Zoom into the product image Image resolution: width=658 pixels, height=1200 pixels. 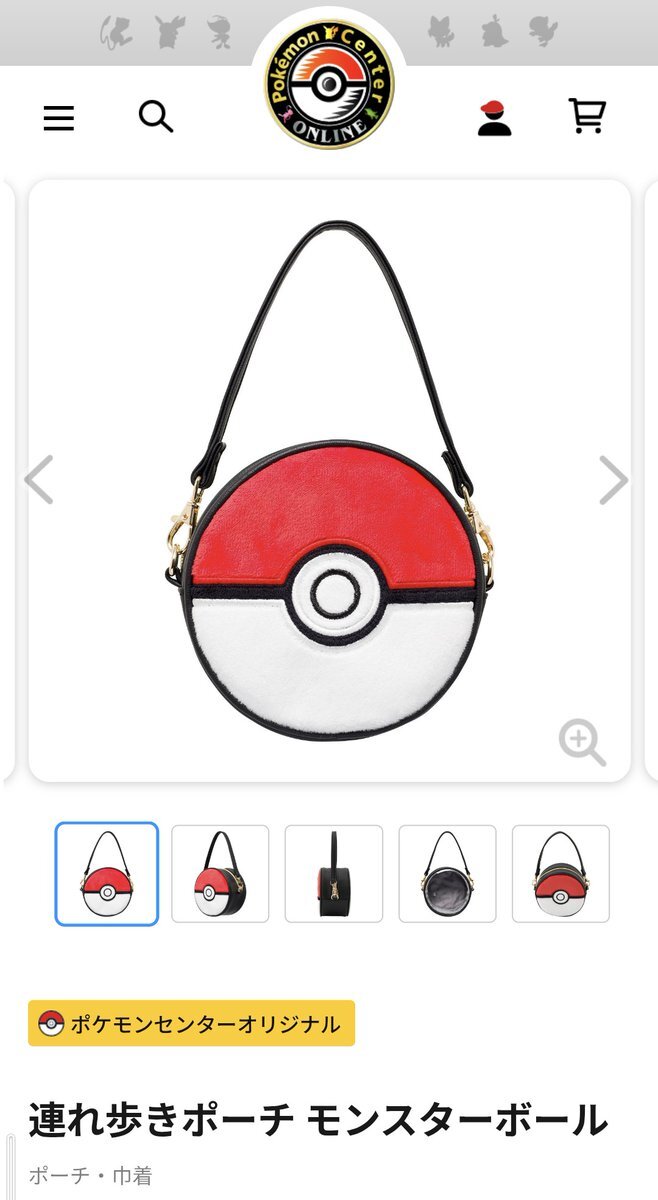[x=581, y=743]
